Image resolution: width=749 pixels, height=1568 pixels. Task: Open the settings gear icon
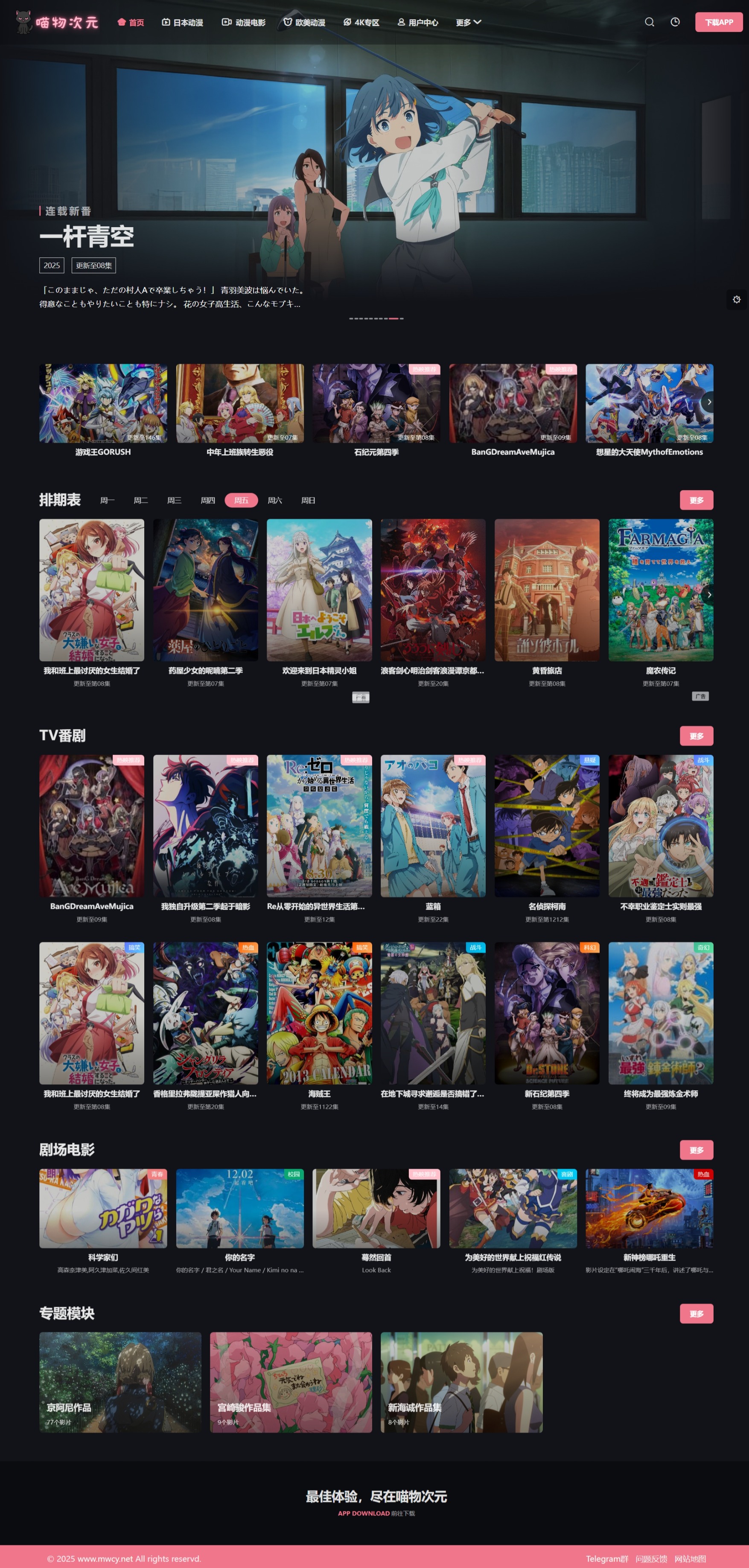point(736,300)
